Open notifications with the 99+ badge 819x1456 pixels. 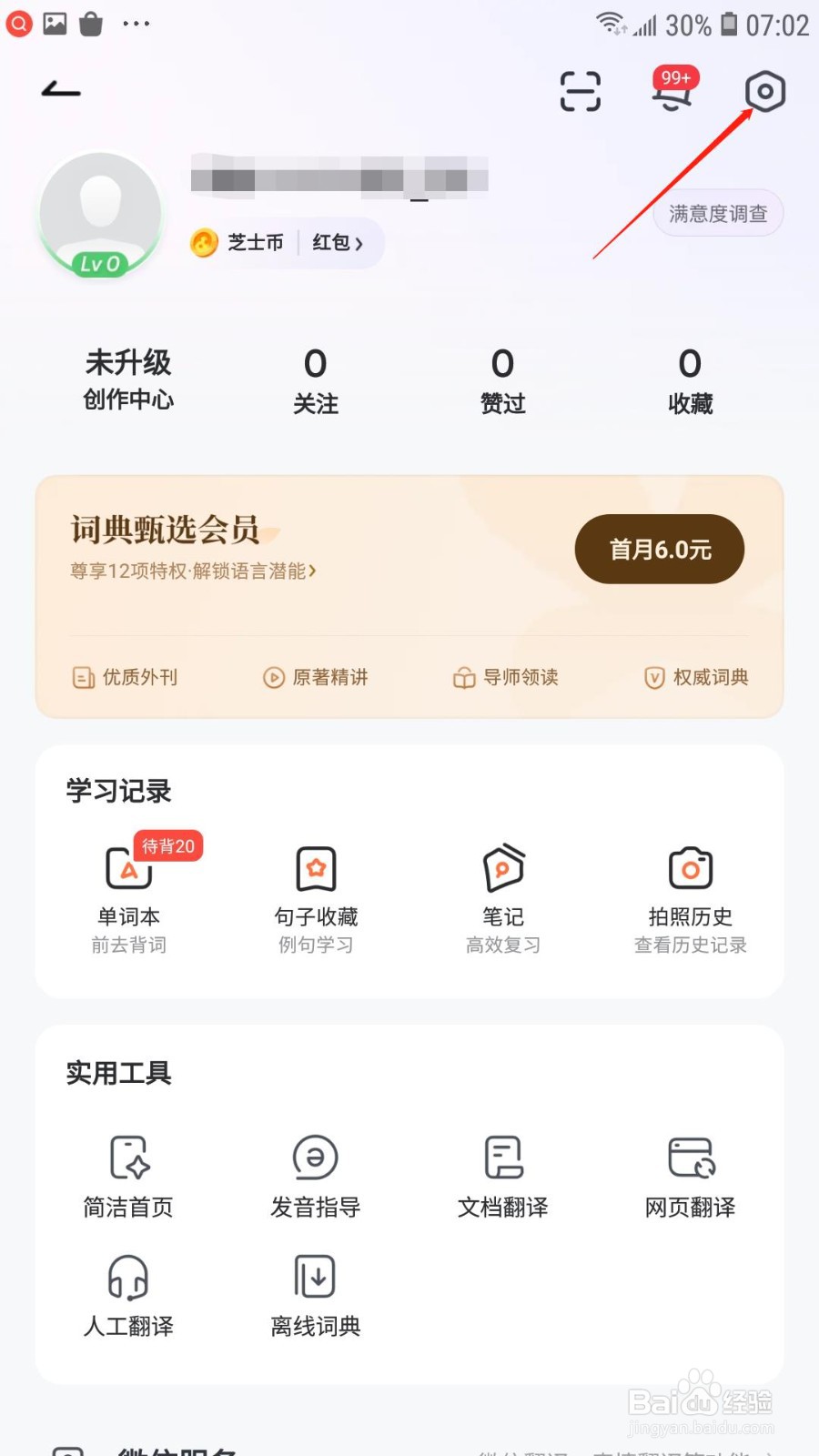tap(673, 89)
